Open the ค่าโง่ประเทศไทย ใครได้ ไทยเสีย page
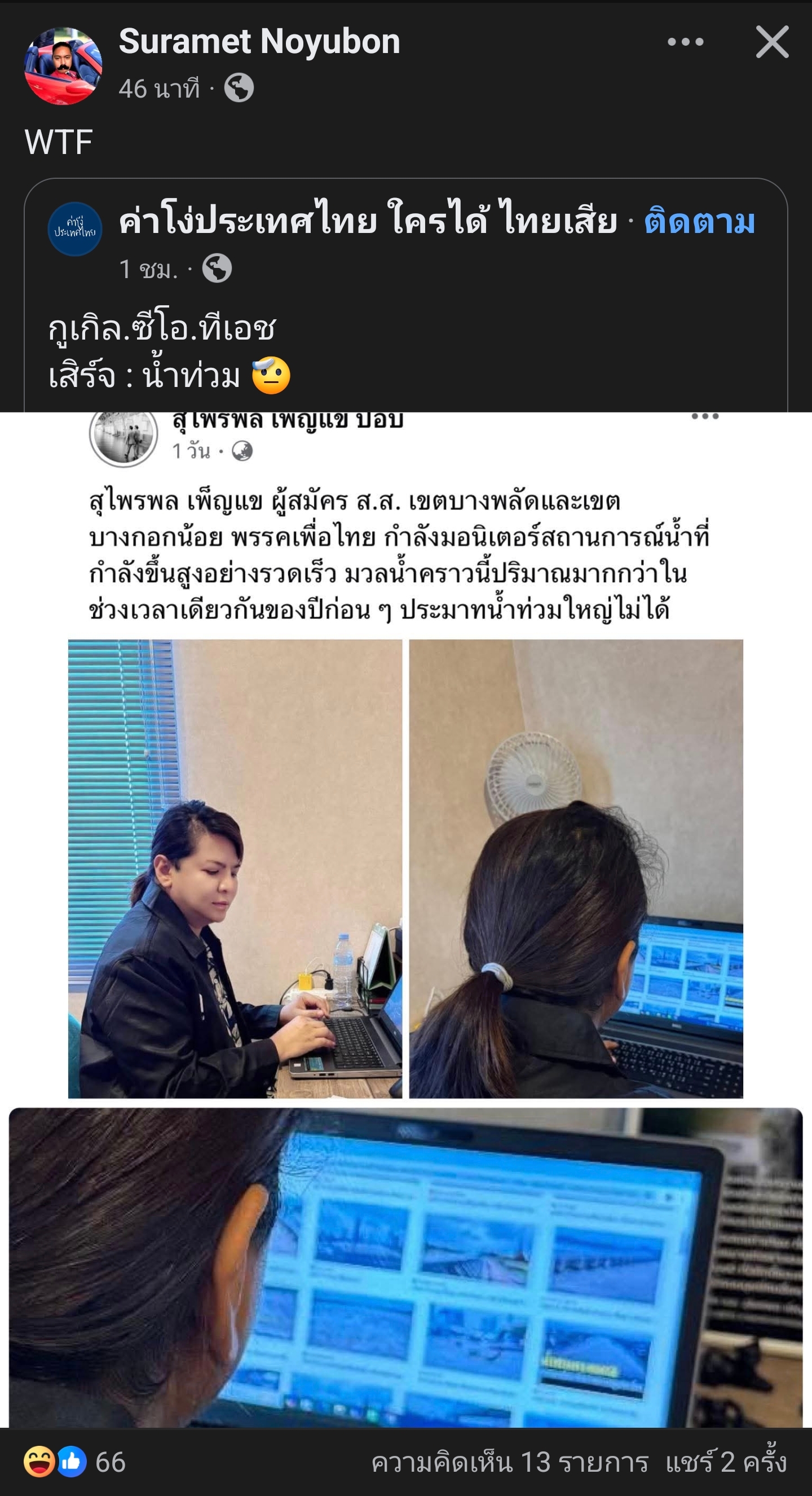 click(x=368, y=222)
